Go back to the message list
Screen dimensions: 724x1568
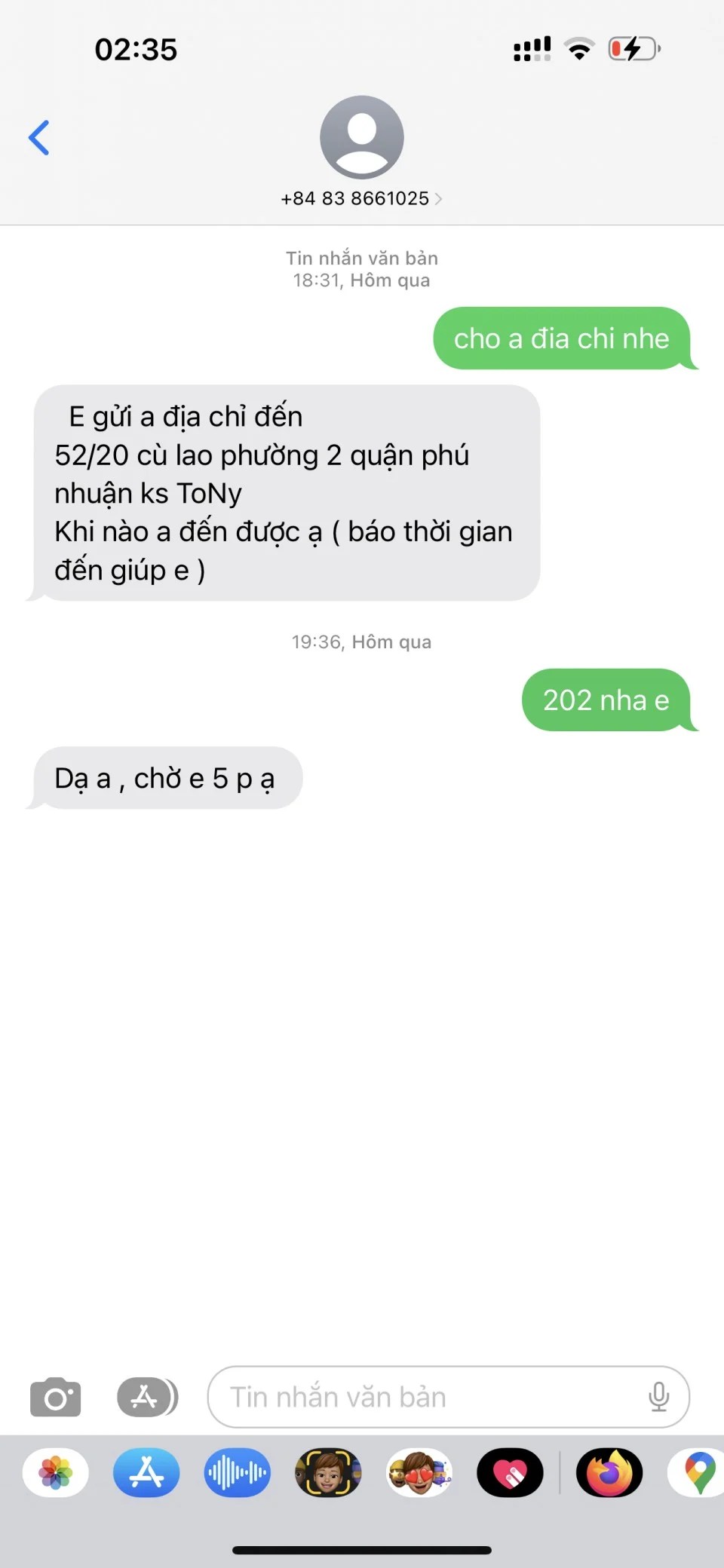click(x=39, y=138)
